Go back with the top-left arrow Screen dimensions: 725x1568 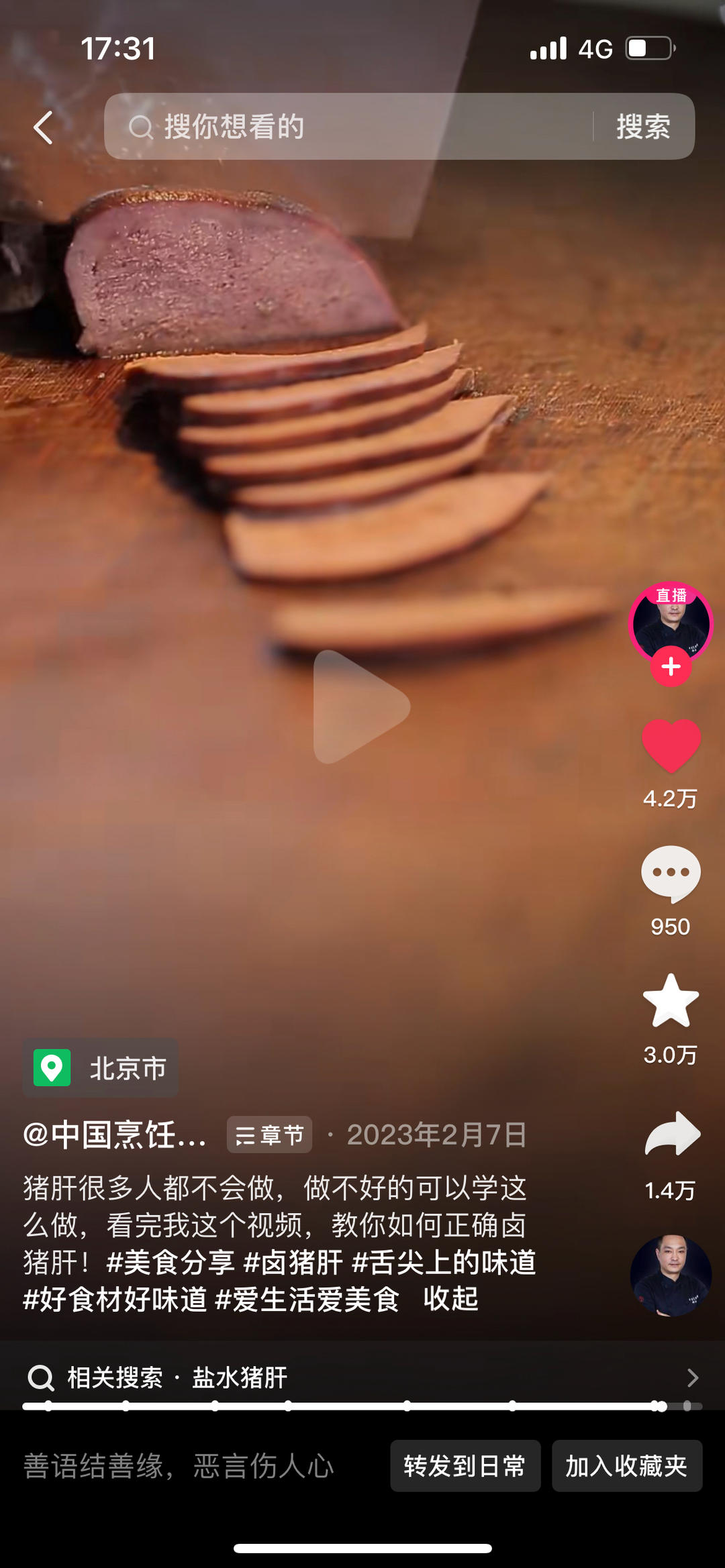click(x=44, y=127)
